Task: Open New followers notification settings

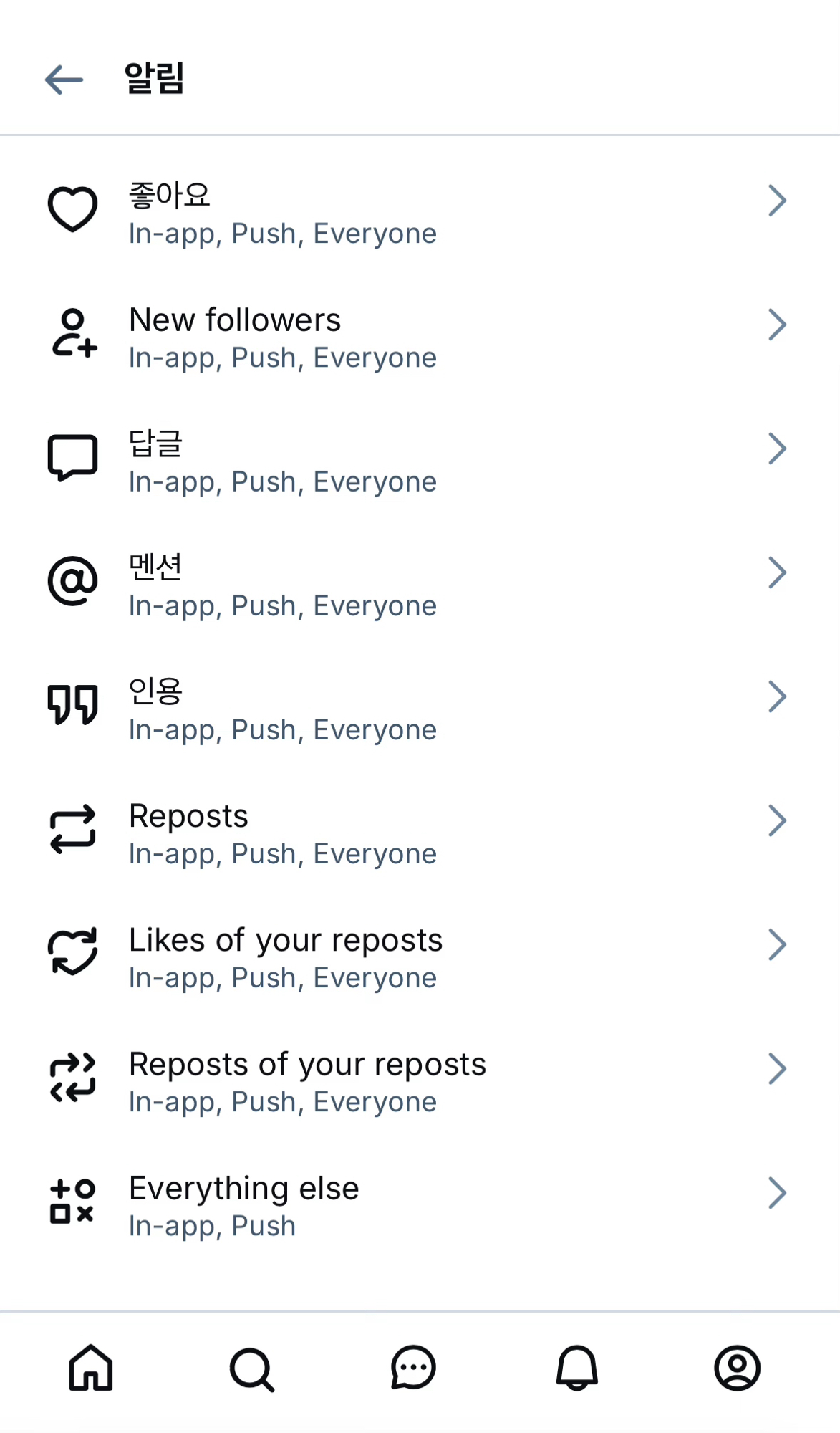Action: [x=420, y=337]
